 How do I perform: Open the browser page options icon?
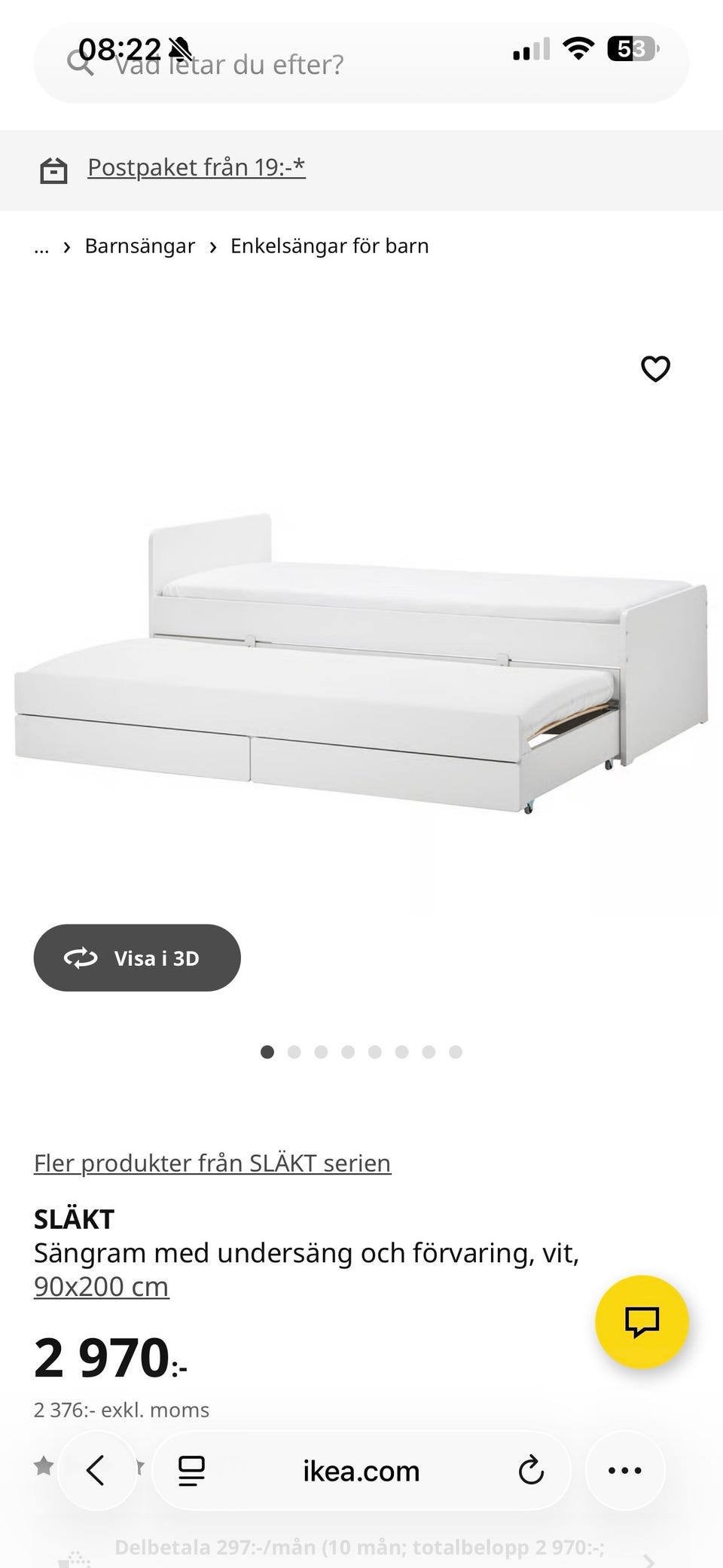coord(191,1470)
